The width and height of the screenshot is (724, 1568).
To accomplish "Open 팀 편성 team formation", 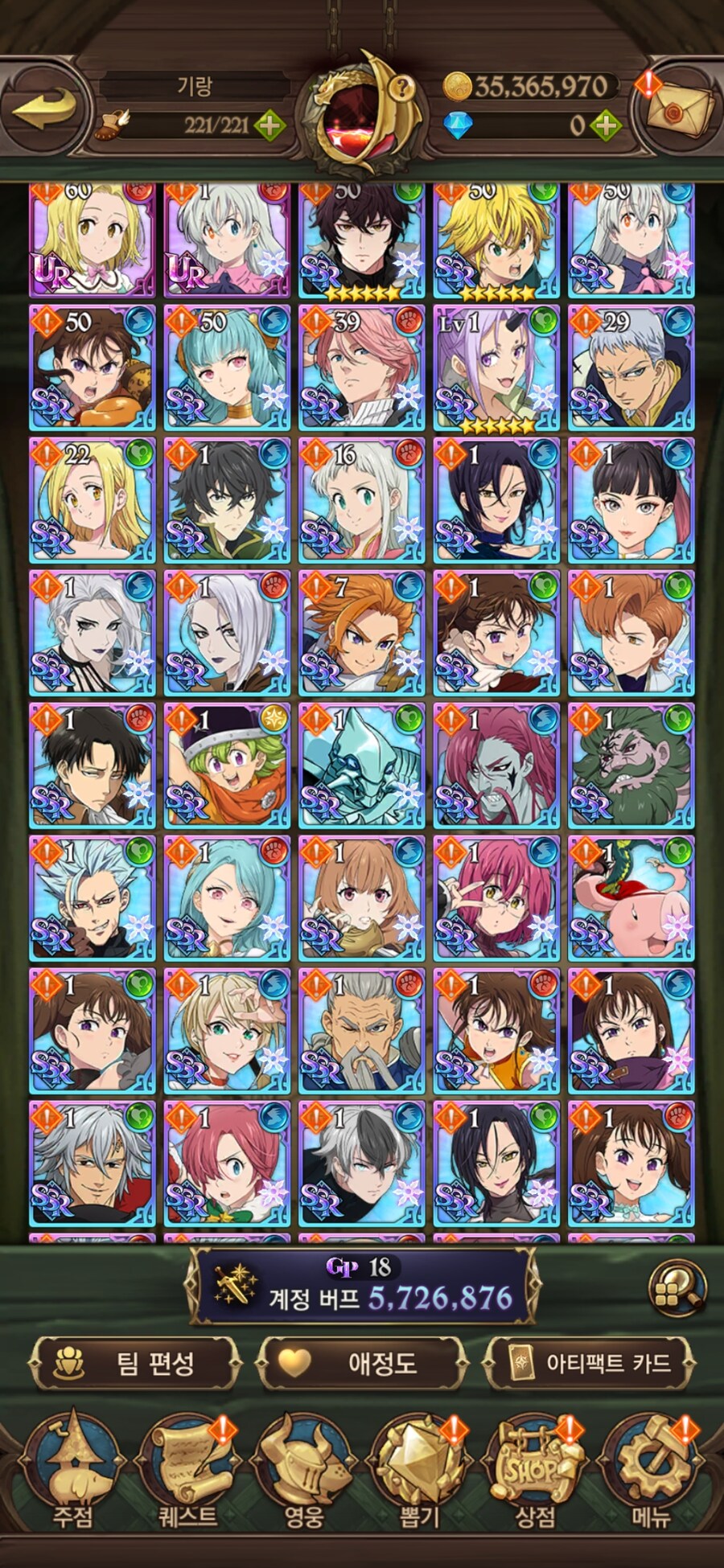I will (135, 1363).
